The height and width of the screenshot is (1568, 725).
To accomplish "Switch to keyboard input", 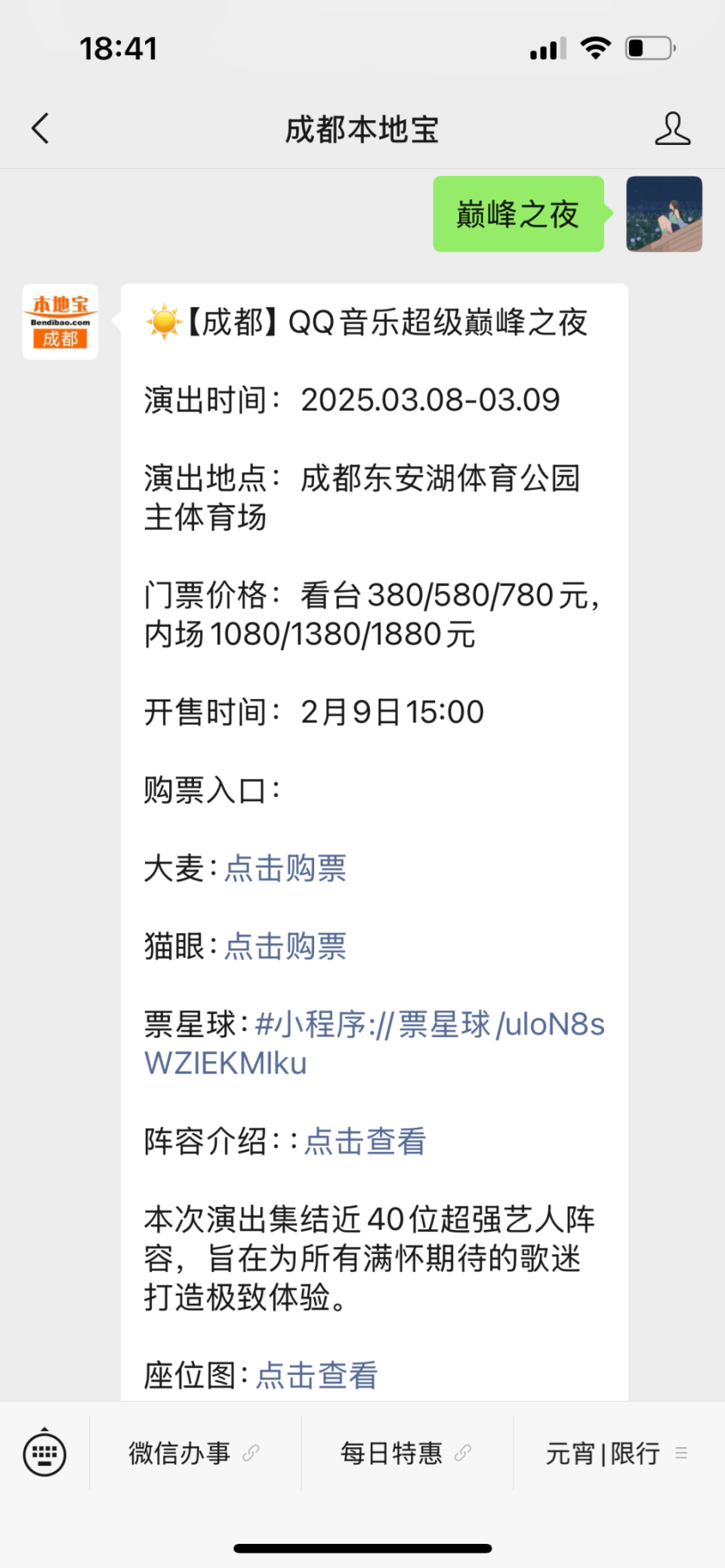I will click(x=45, y=1452).
